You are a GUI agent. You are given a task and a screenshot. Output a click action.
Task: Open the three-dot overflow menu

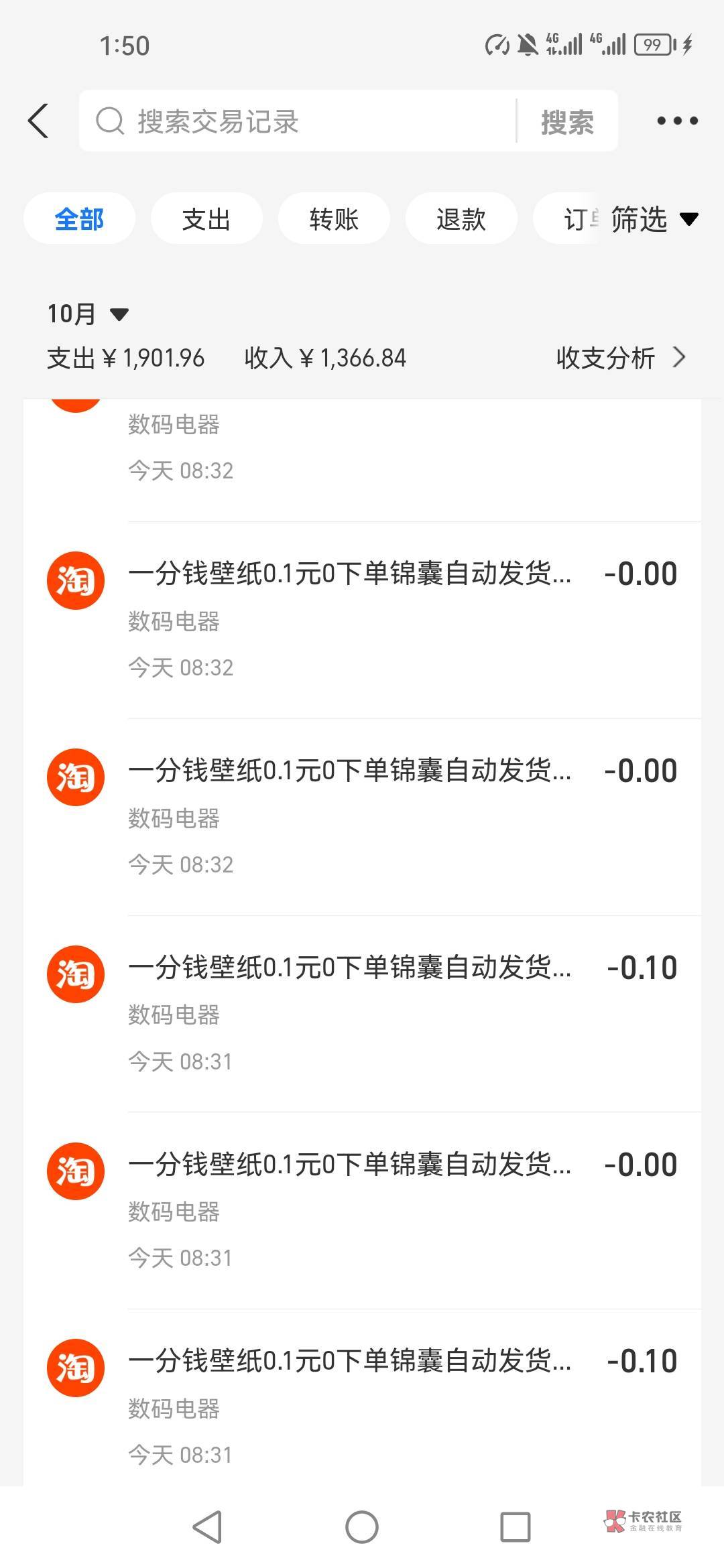point(677,121)
